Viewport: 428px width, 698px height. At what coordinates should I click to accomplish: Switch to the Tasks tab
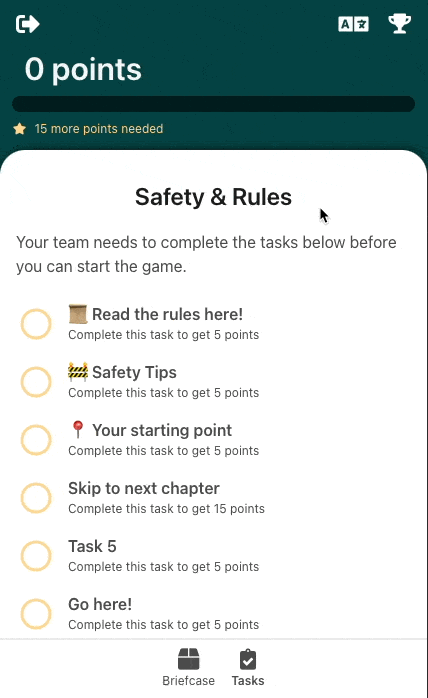point(248,667)
